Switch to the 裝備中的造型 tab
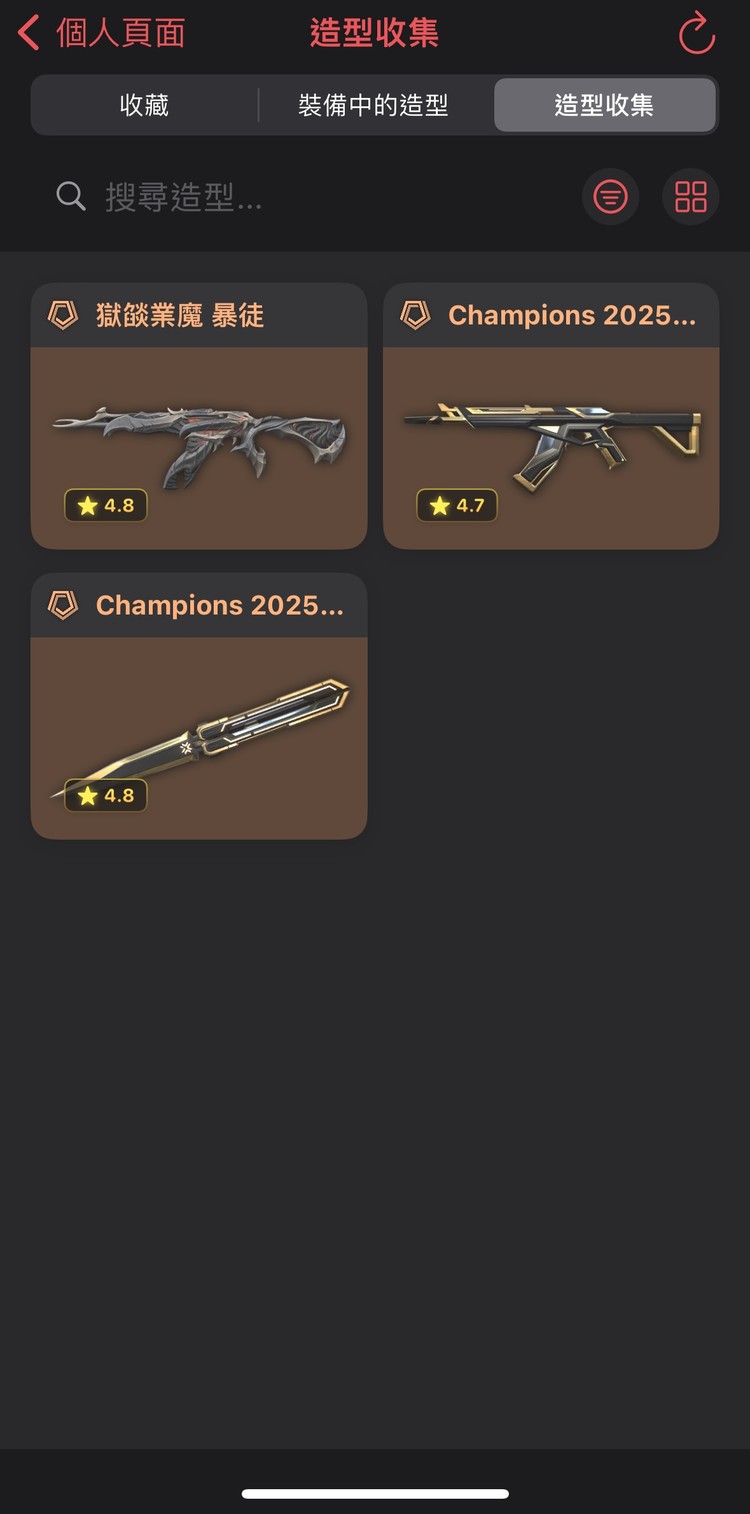Screen dimensions: 750x1514 click(373, 105)
